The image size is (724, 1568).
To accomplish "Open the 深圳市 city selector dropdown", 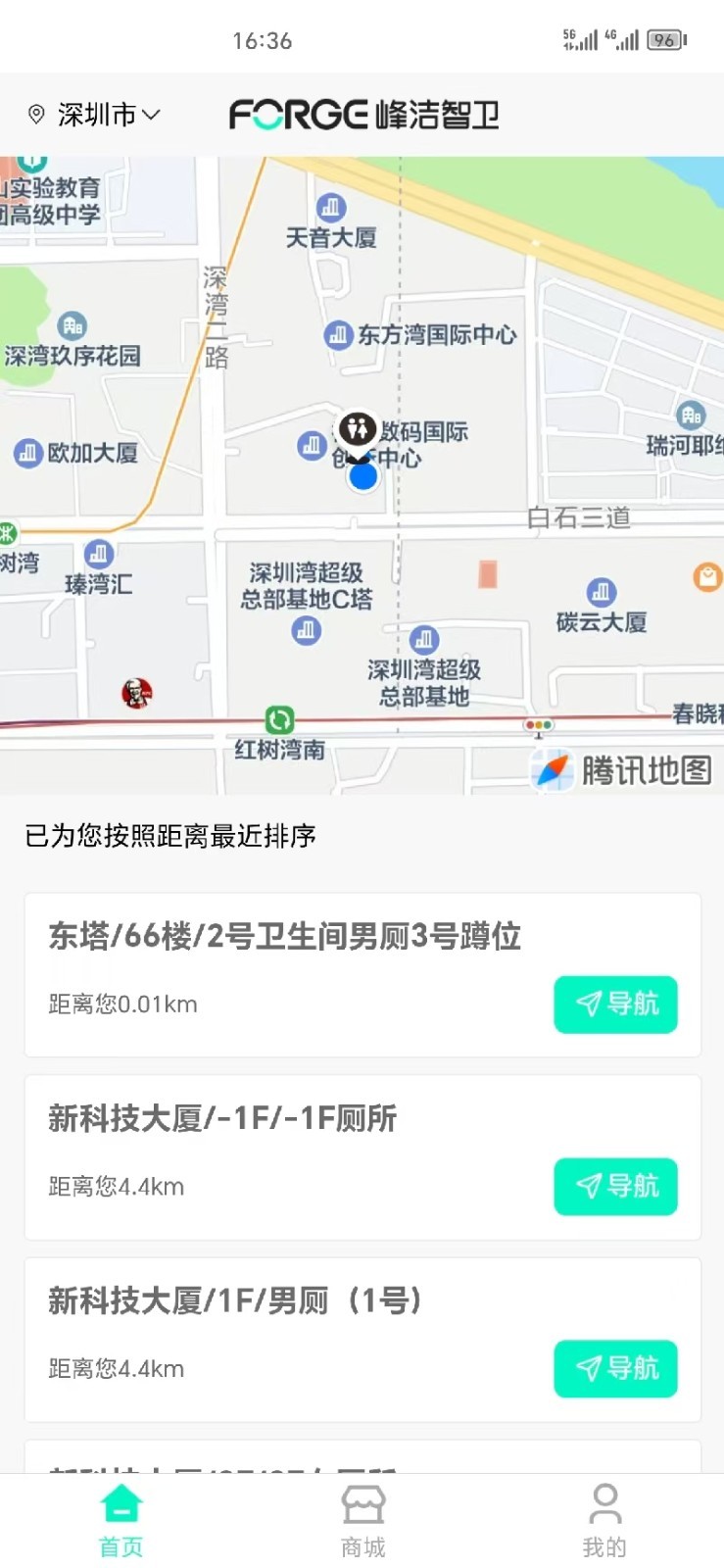I will point(94,115).
